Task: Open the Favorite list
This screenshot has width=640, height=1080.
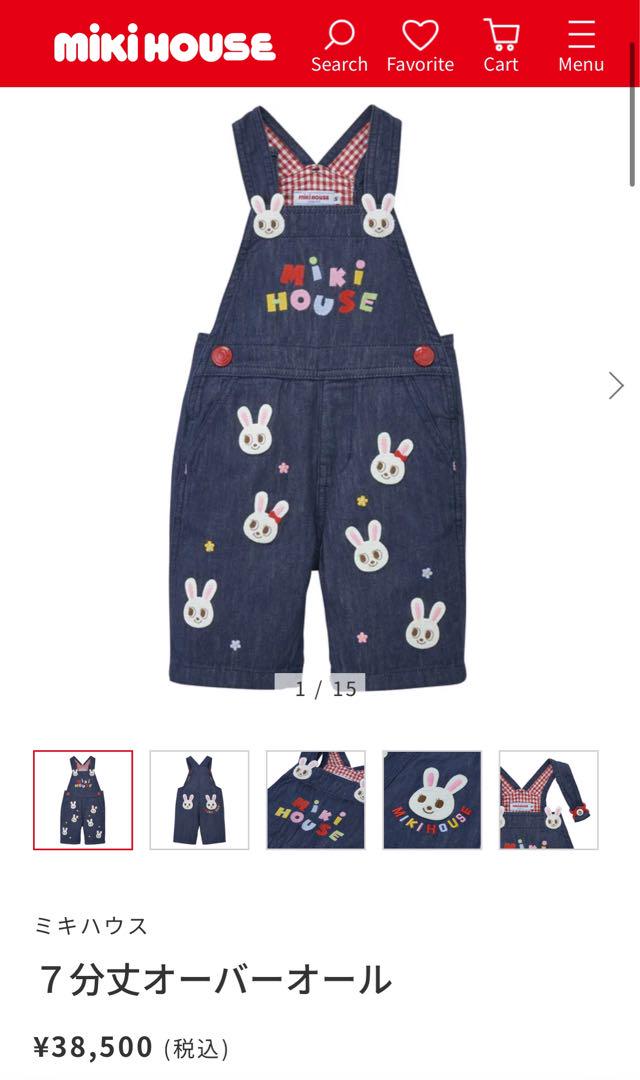Action: tap(420, 46)
